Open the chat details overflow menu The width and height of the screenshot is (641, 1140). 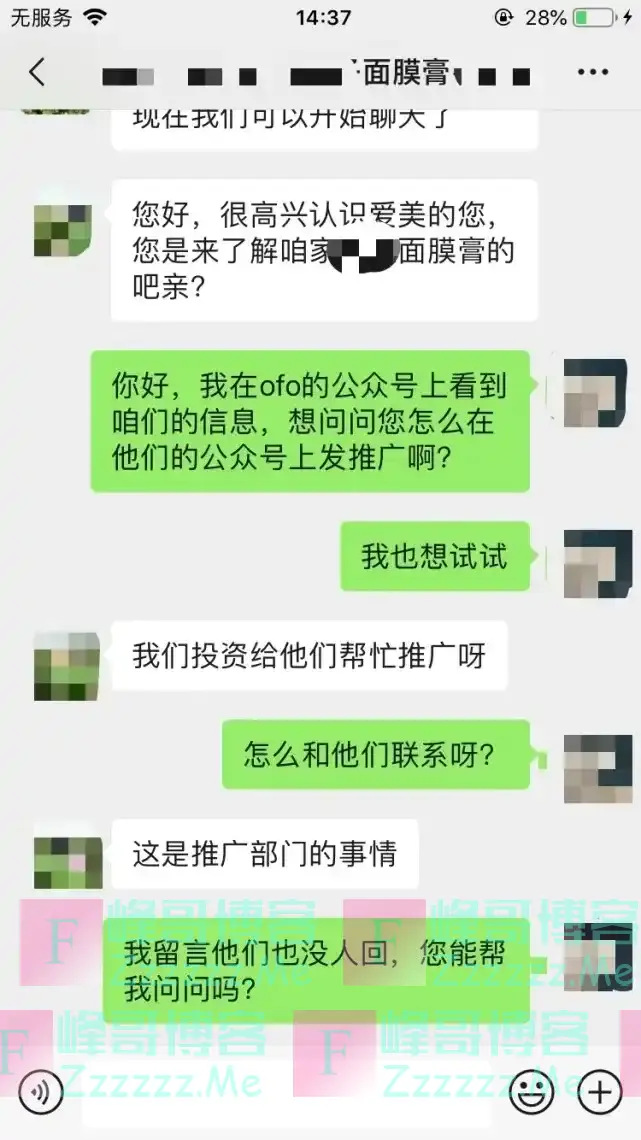click(592, 72)
